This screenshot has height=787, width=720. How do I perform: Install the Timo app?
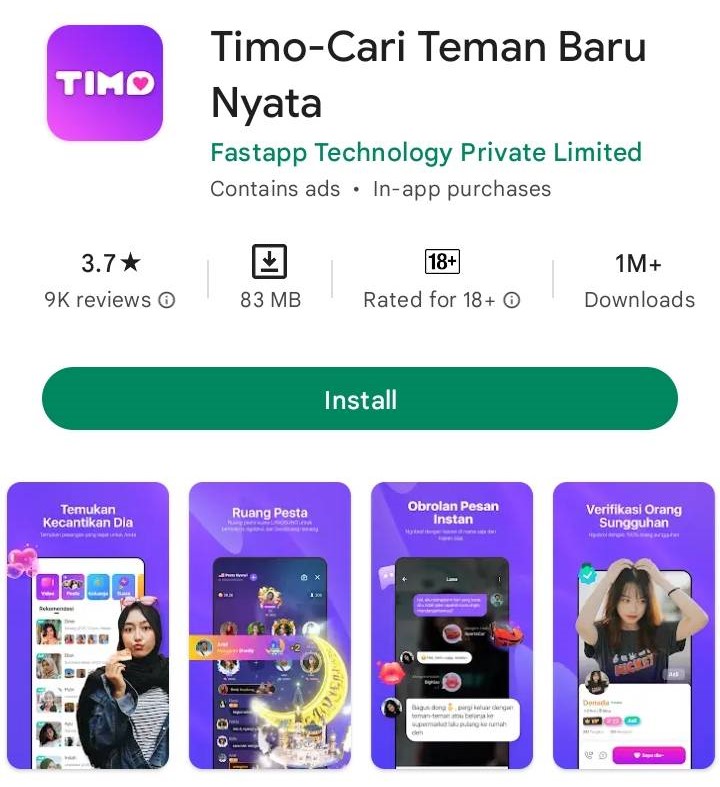[360, 399]
